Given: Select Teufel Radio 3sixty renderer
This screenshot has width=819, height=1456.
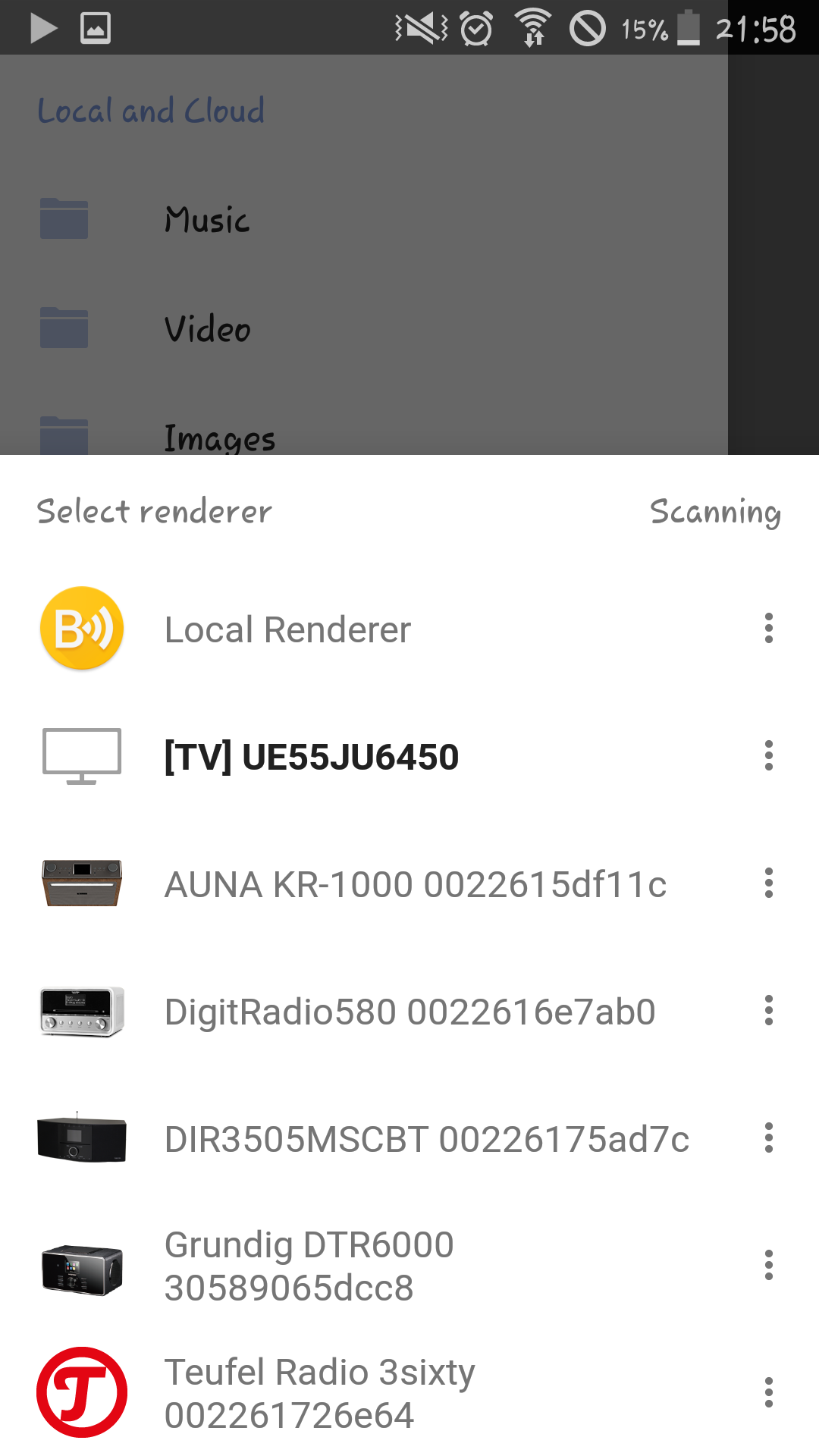Looking at the screenshot, I should tap(319, 1394).
